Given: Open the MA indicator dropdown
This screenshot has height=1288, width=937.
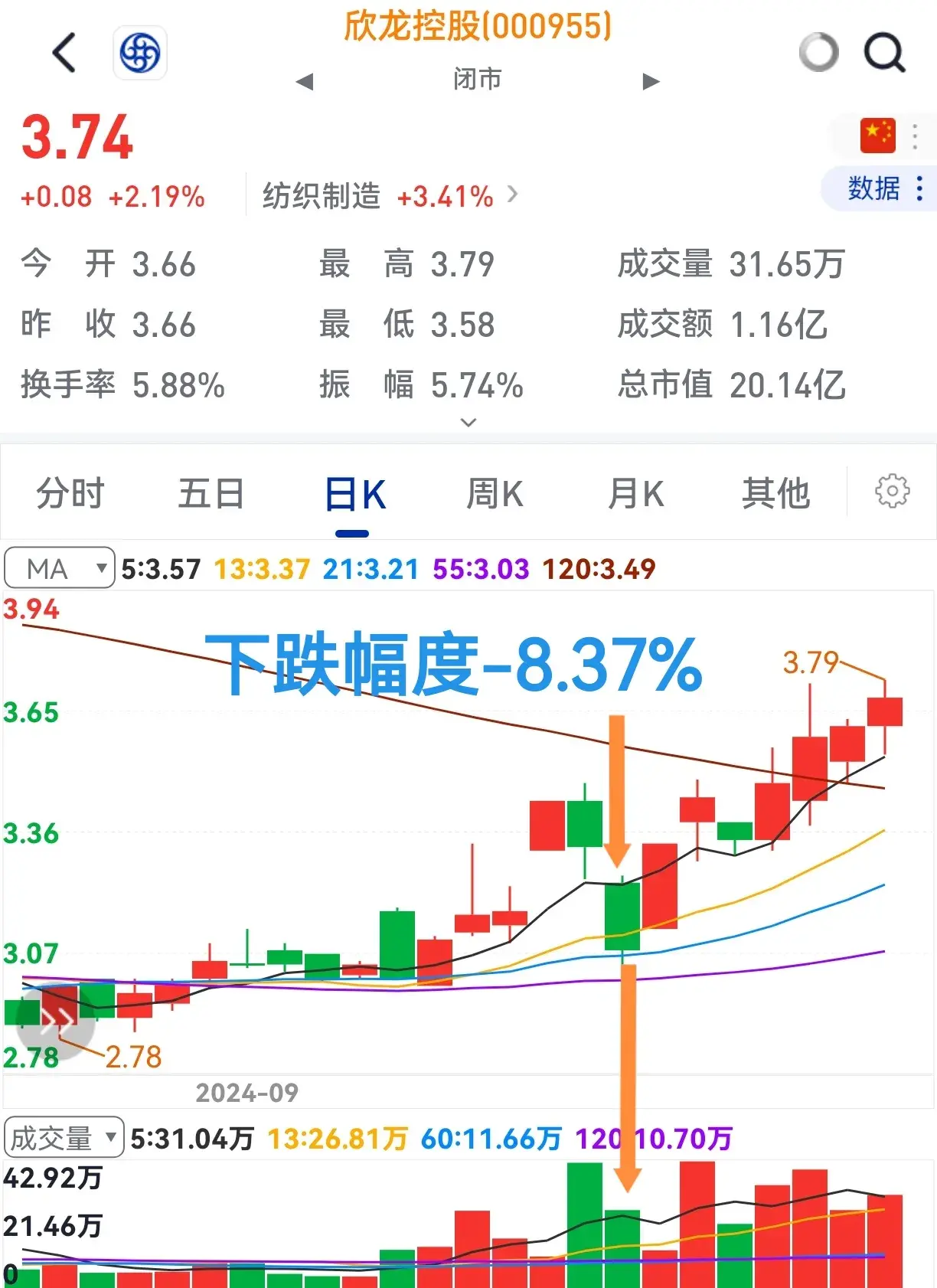Looking at the screenshot, I should click(60, 568).
